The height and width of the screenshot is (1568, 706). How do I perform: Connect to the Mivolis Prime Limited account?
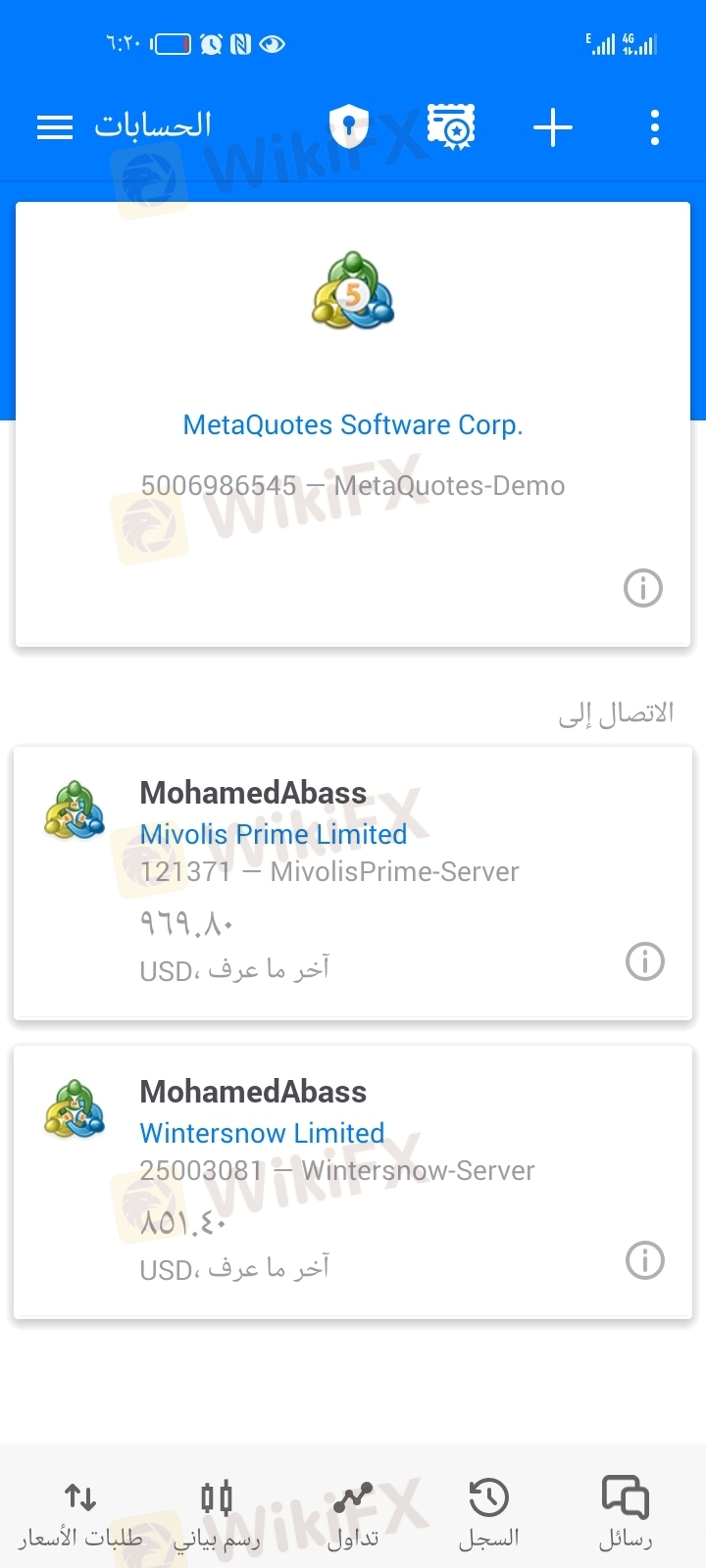(x=353, y=883)
